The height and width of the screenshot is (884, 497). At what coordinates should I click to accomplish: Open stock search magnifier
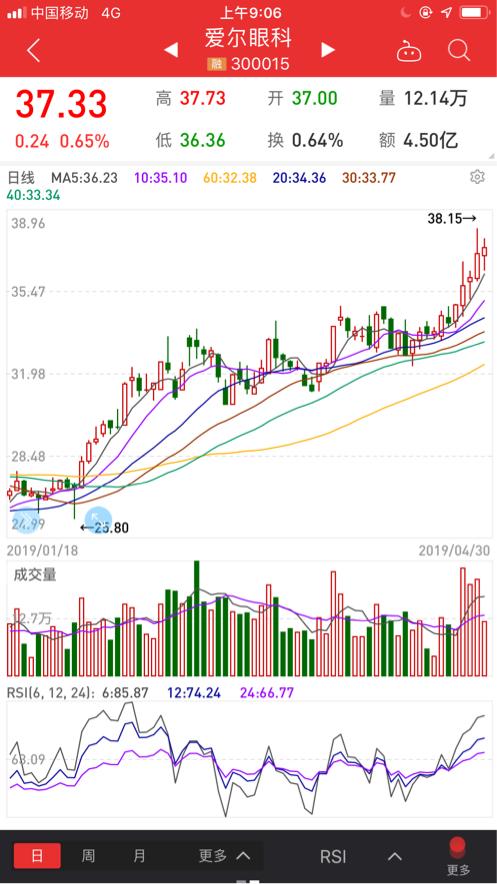click(459, 51)
